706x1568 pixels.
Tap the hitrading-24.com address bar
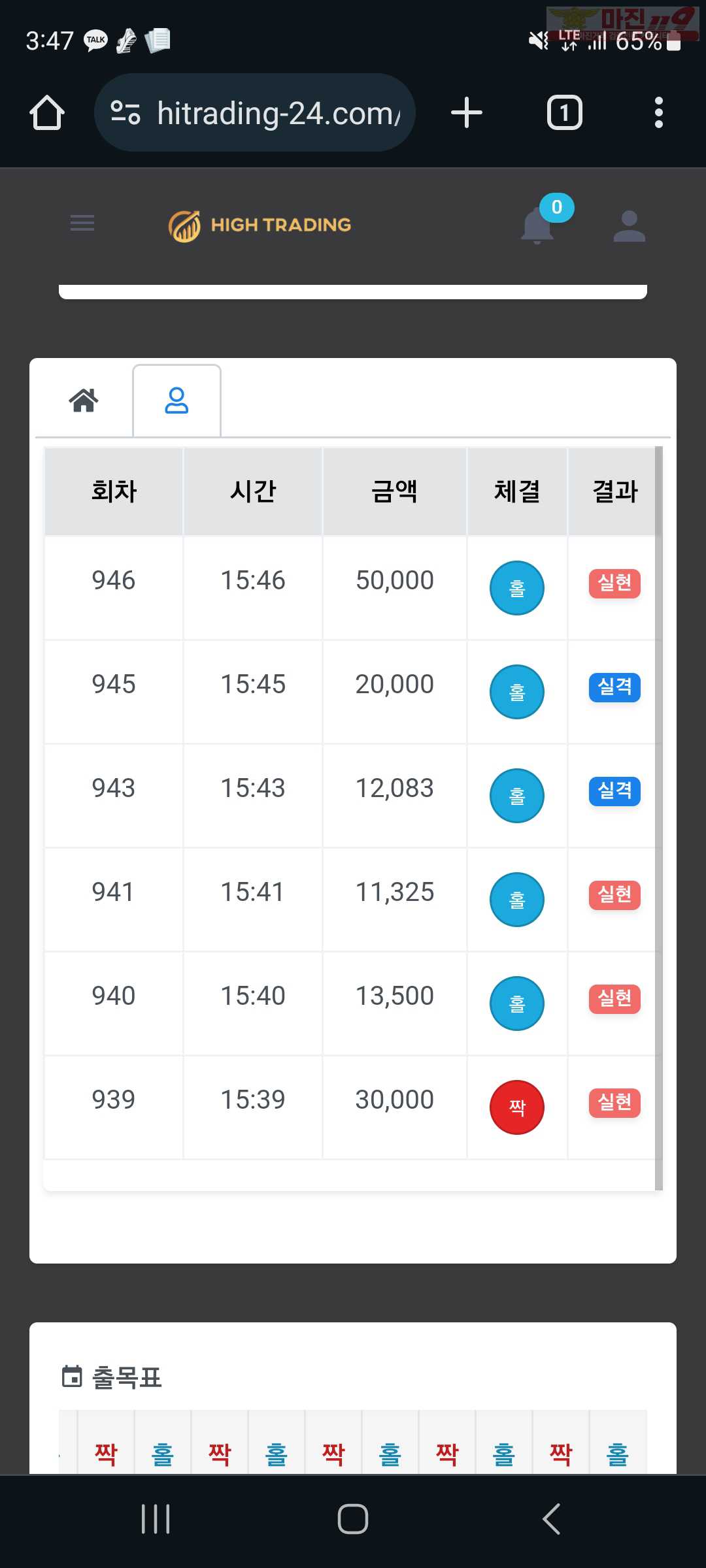coord(255,112)
